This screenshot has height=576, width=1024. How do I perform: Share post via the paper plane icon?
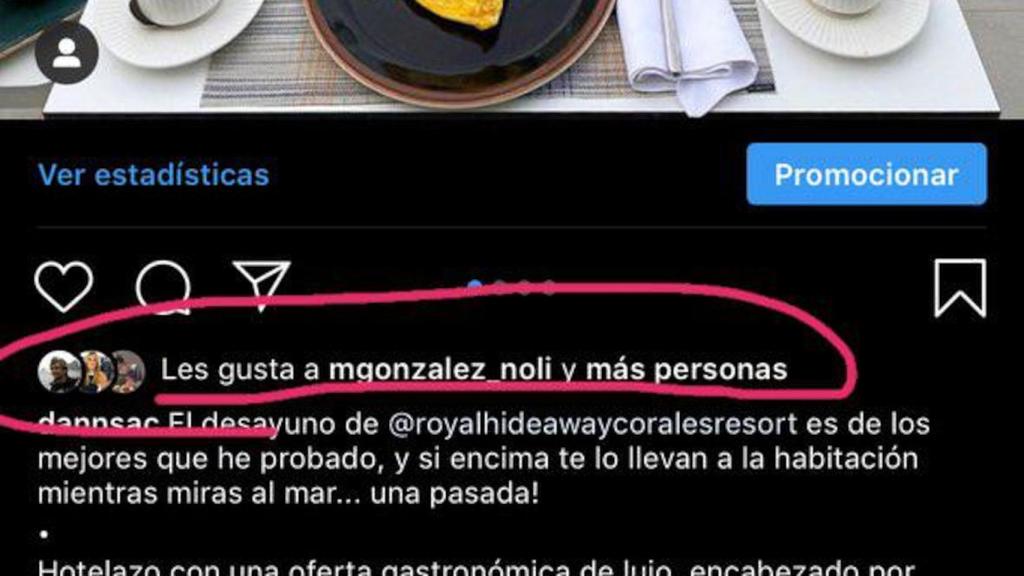[262, 285]
